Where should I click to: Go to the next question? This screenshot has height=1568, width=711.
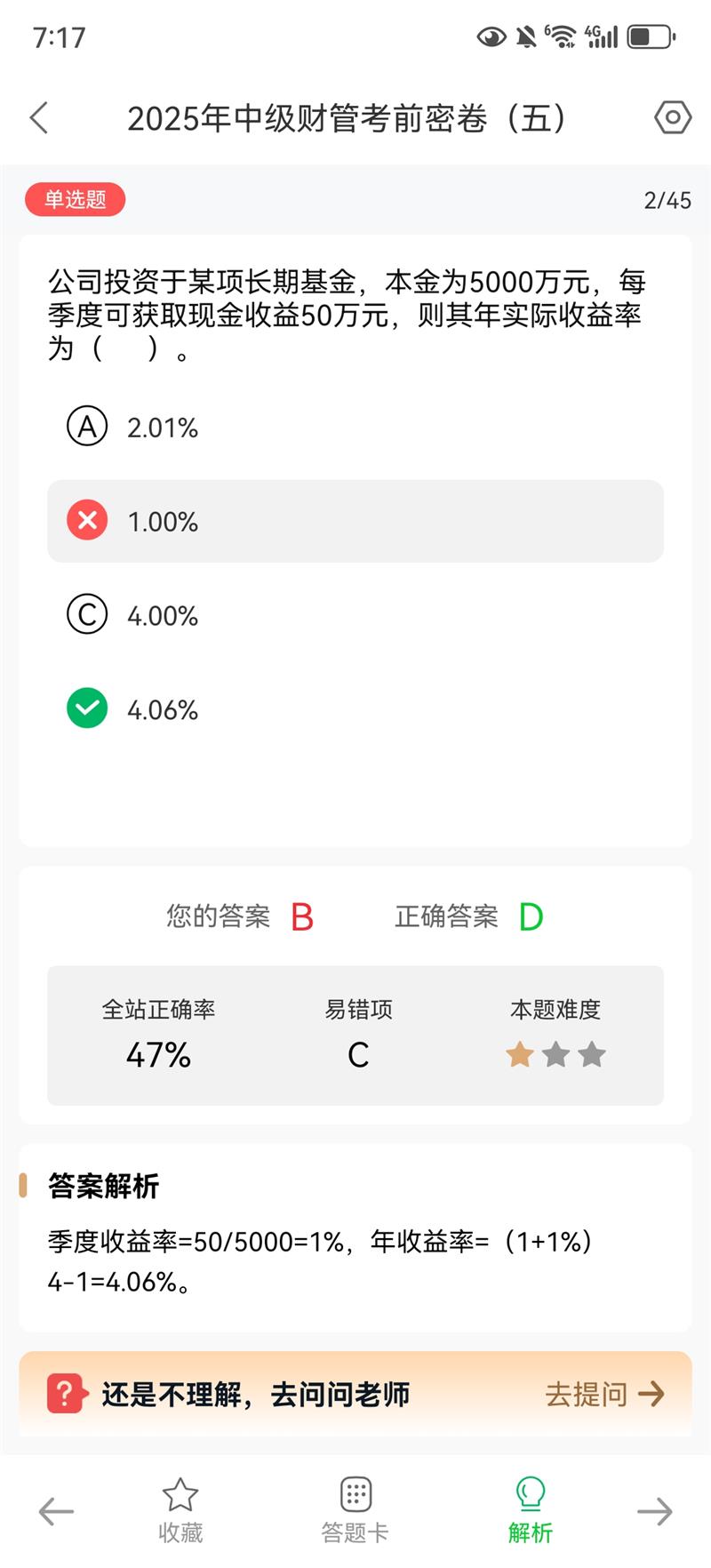coord(655,1511)
